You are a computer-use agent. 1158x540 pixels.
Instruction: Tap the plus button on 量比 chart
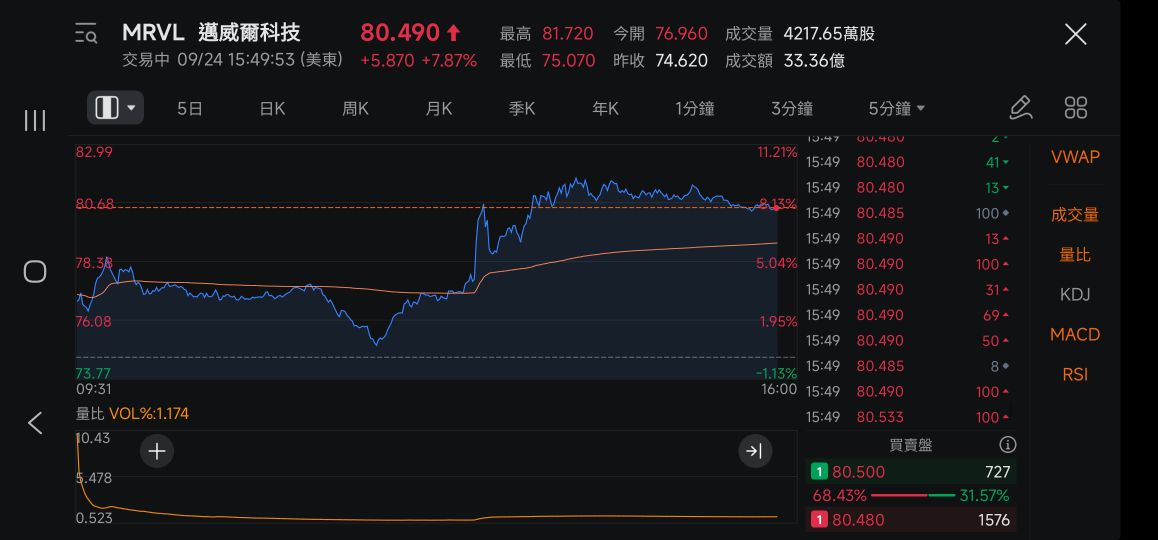[x=157, y=451]
